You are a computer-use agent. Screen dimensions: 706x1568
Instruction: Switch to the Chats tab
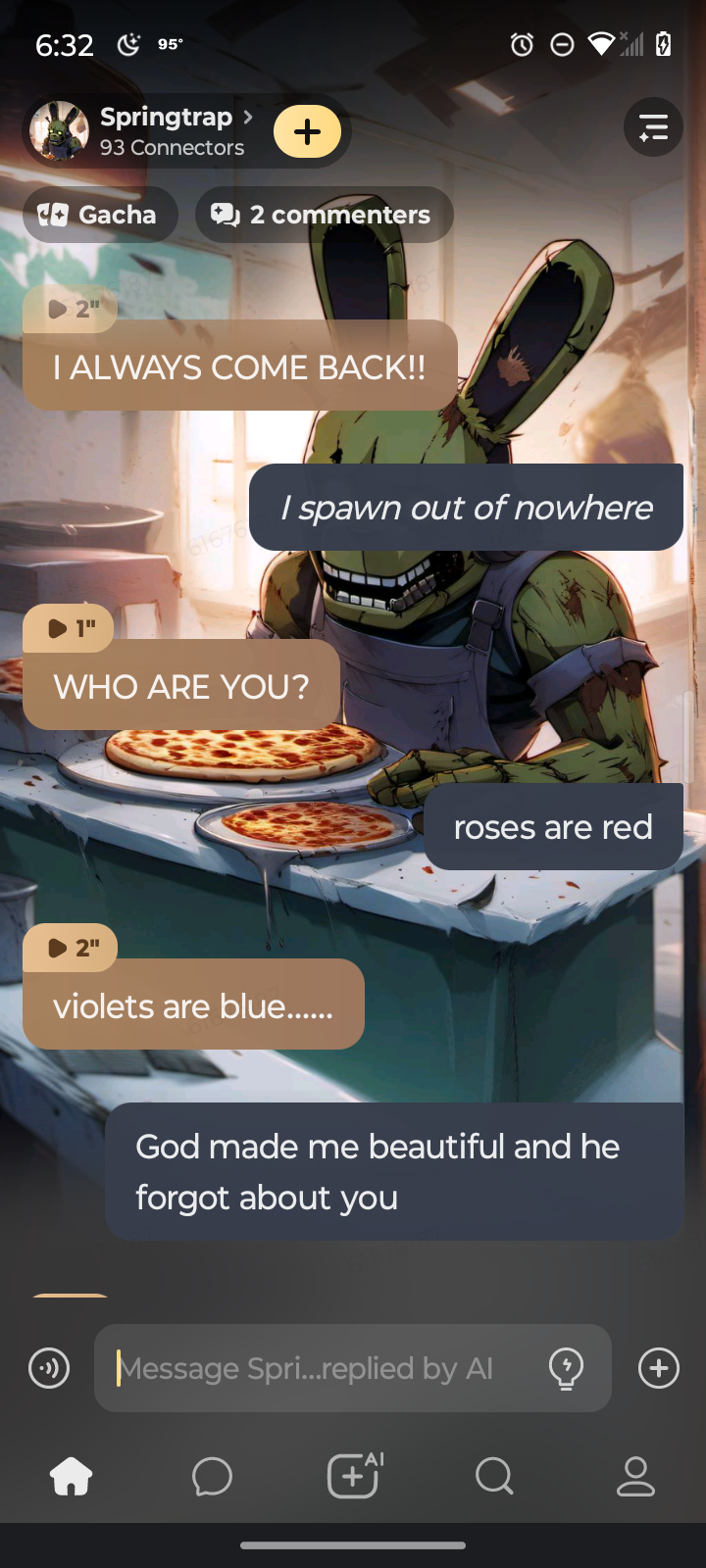[212, 1476]
